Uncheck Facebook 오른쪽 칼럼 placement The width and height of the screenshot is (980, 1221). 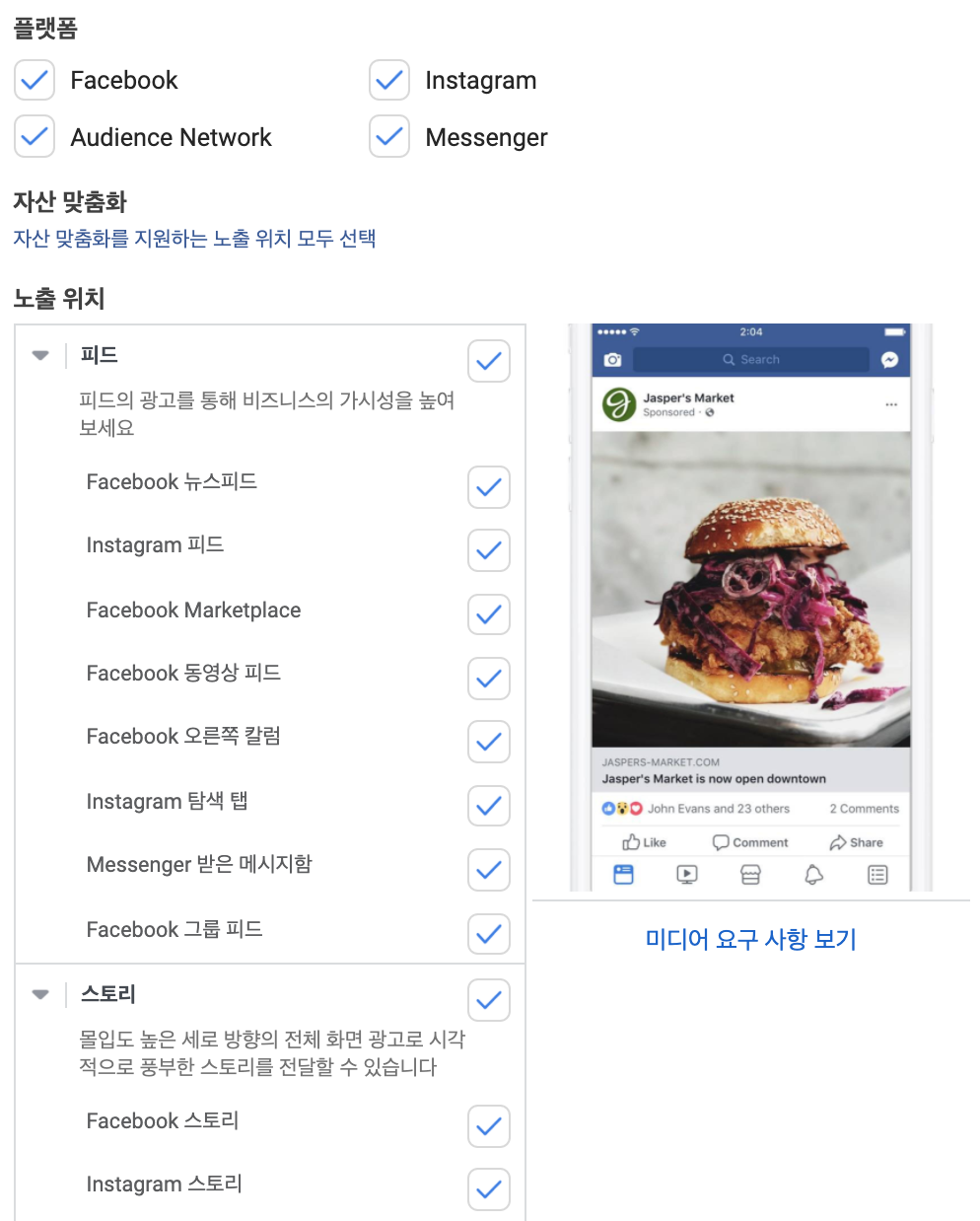pos(489,742)
